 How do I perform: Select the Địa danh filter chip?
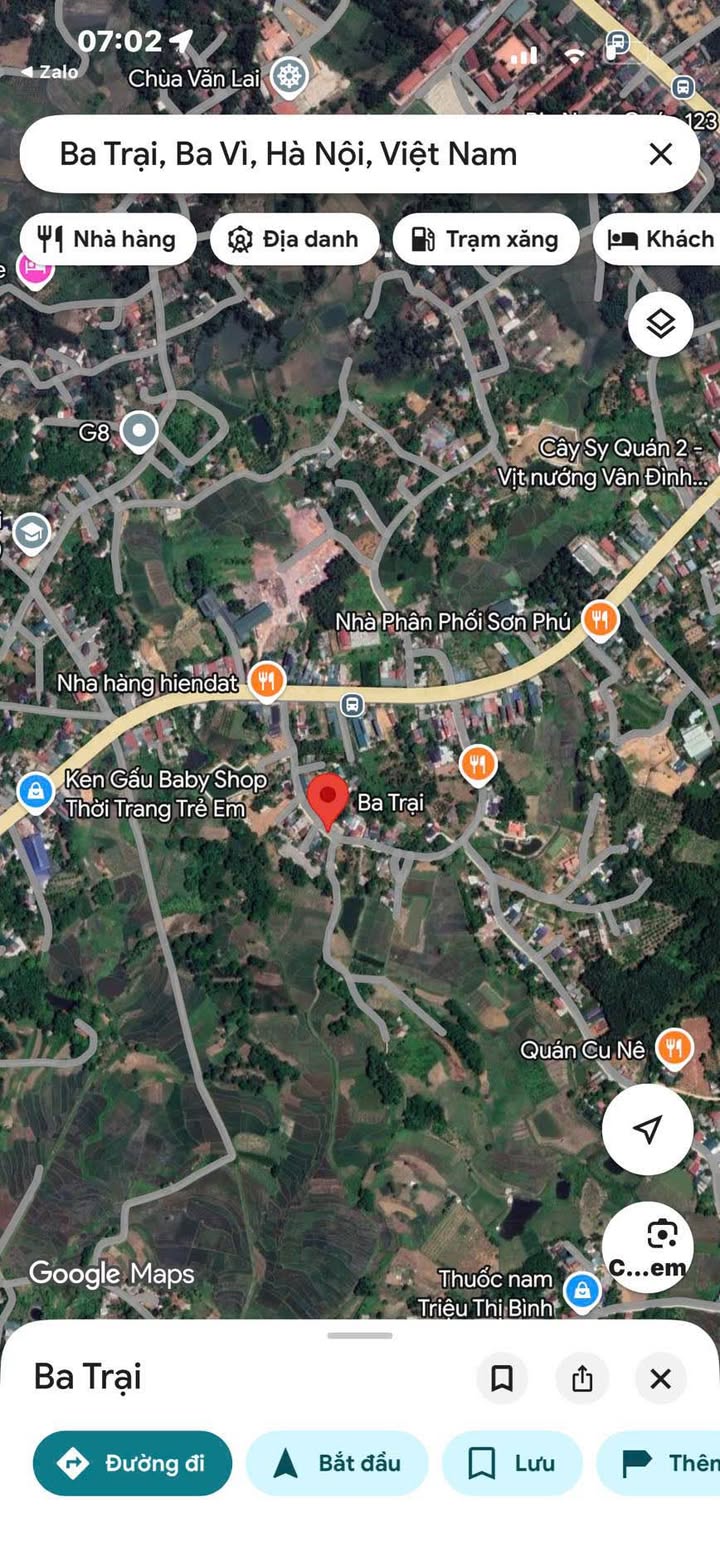pos(294,239)
